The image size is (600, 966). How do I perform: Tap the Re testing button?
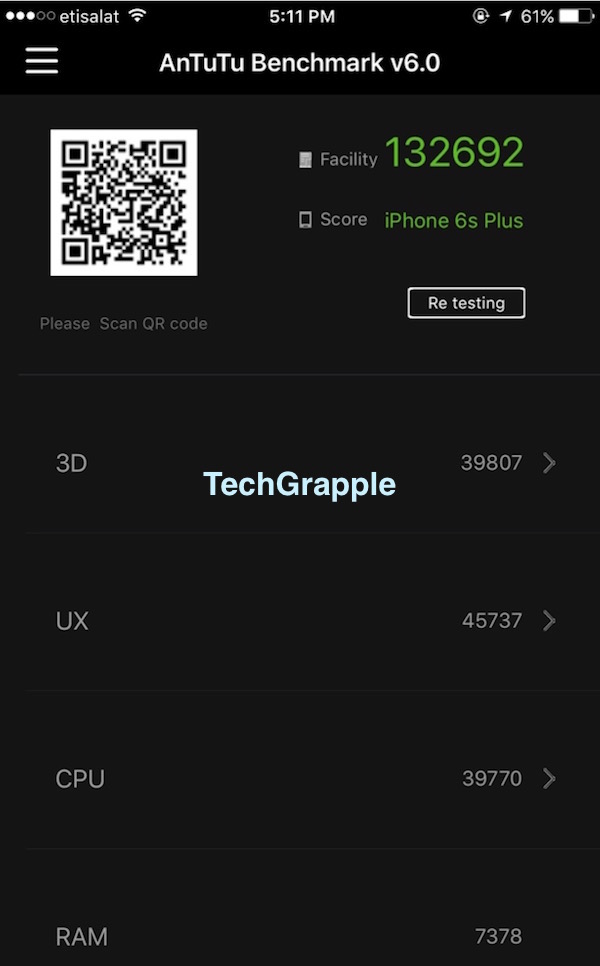466,303
